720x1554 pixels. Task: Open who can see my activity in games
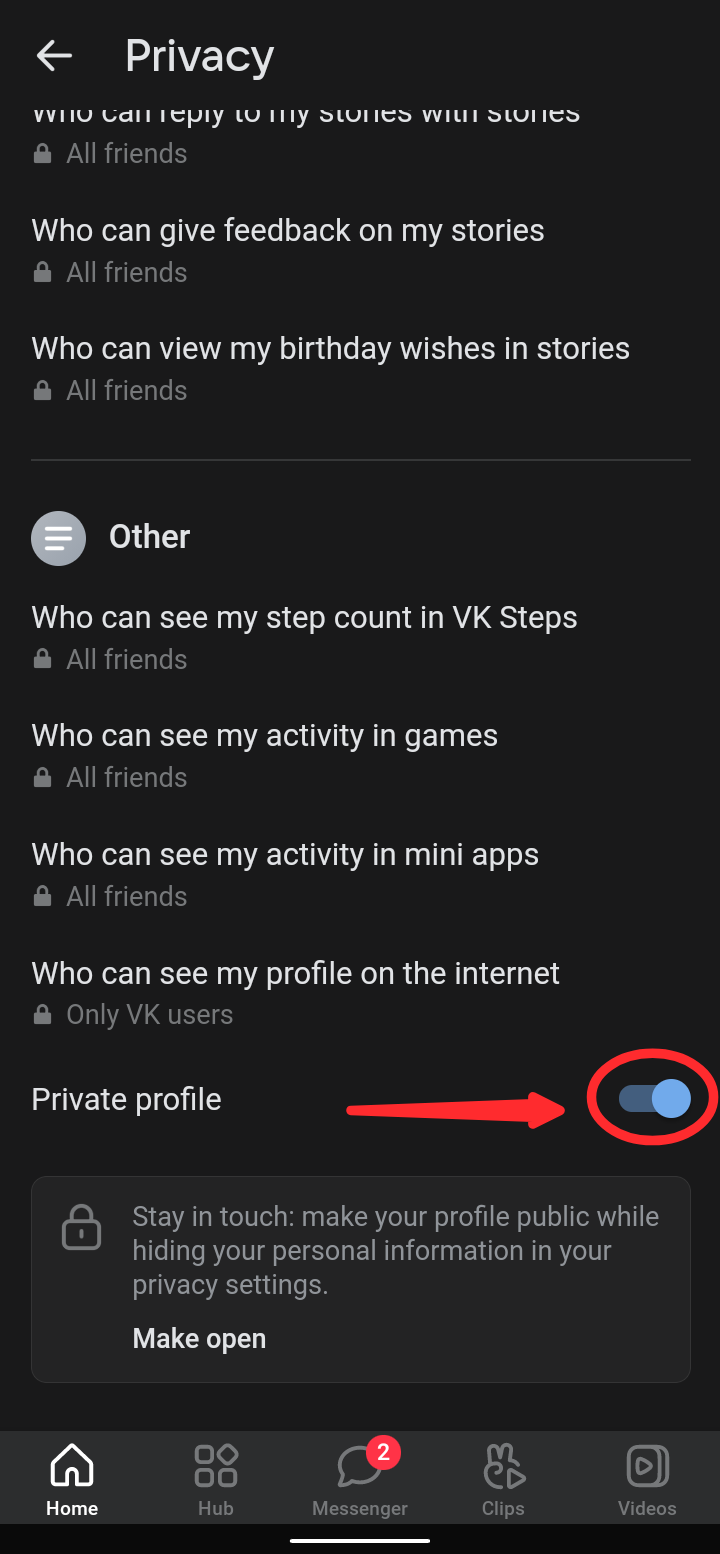coord(264,754)
